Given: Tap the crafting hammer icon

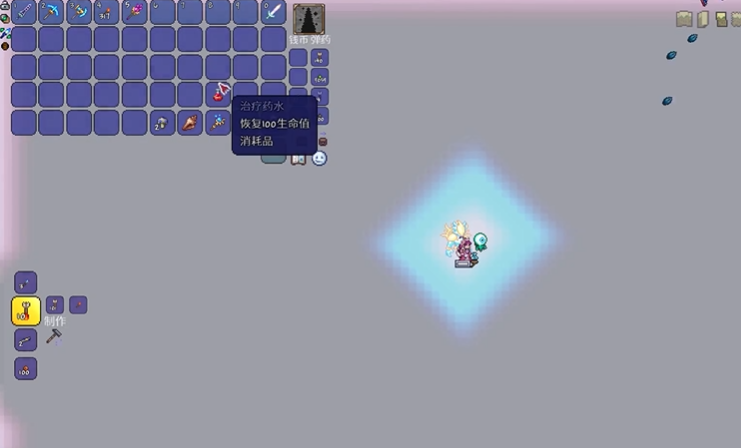Looking at the screenshot, I should tap(53, 337).
